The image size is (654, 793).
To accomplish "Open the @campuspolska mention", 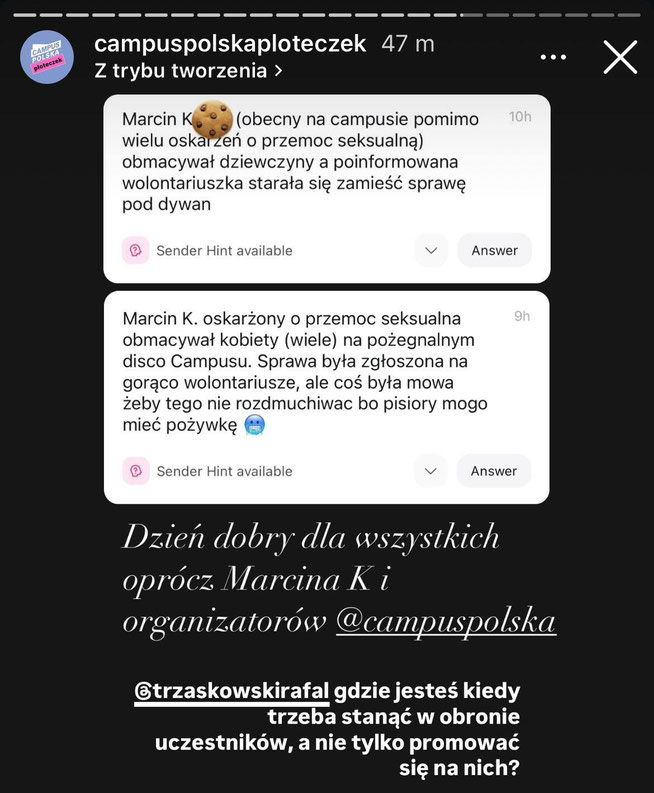I will tap(446, 621).
